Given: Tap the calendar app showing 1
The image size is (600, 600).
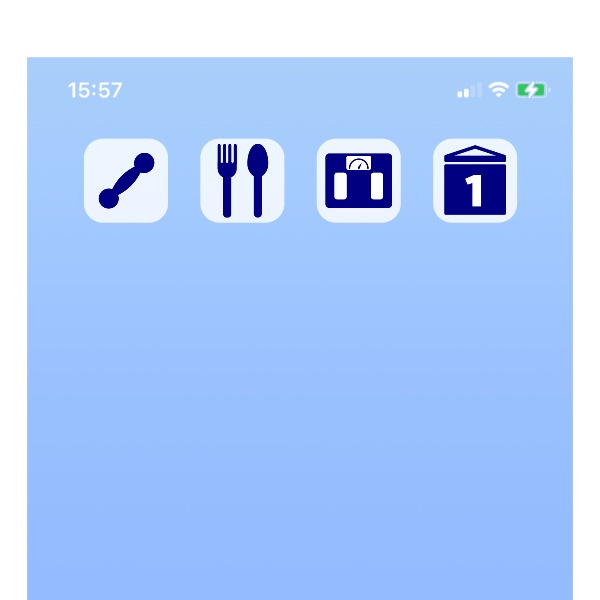Looking at the screenshot, I should 474,181.
